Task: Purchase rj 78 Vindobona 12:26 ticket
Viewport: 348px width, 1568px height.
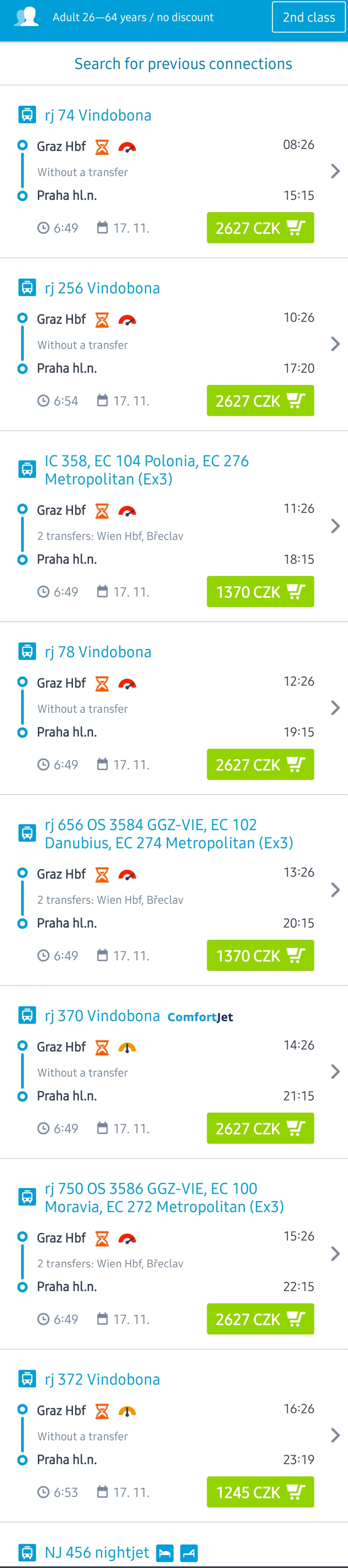Action: 260,765
